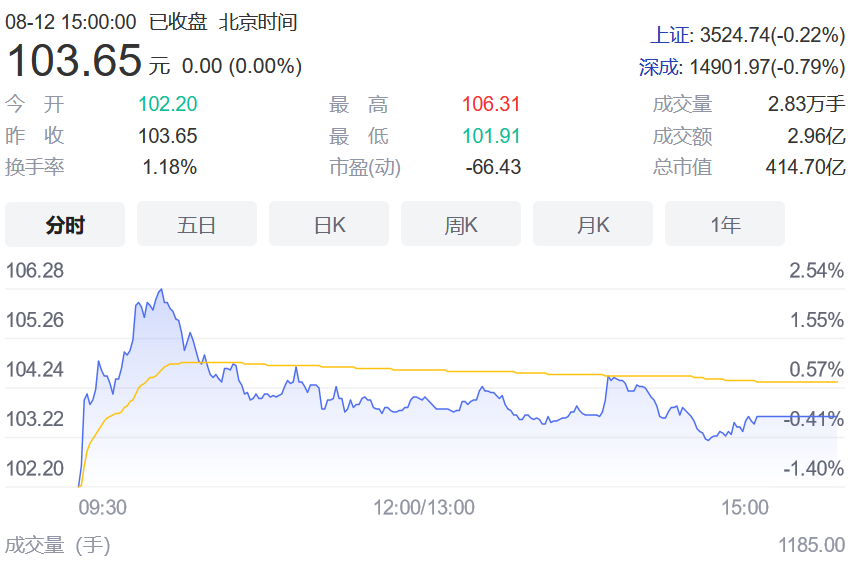The height and width of the screenshot is (563, 853).
Task: Open the 深成 index link
Action: pyautogui.click(x=659, y=67)
